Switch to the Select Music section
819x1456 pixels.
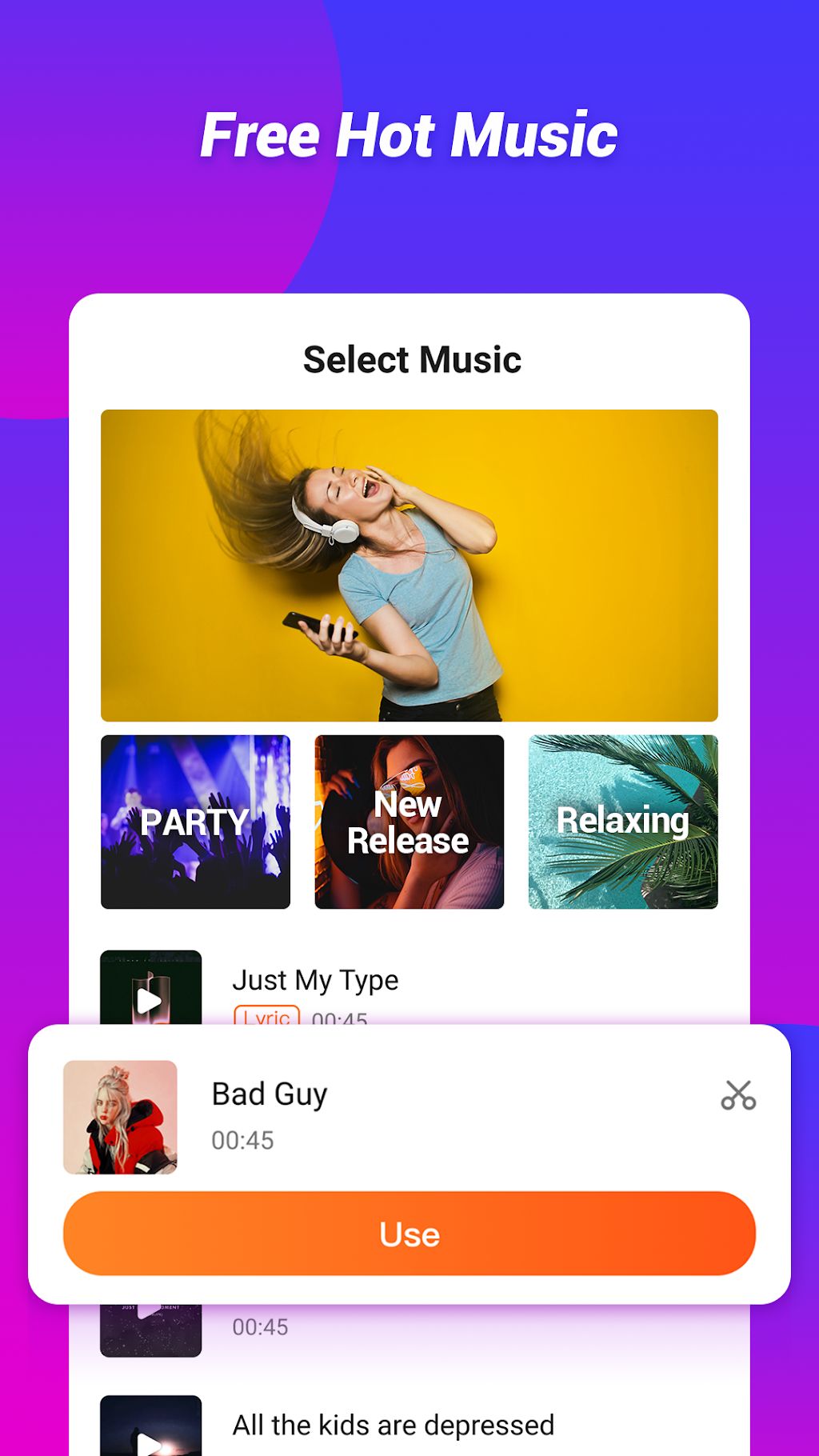[x=409, y=358]
